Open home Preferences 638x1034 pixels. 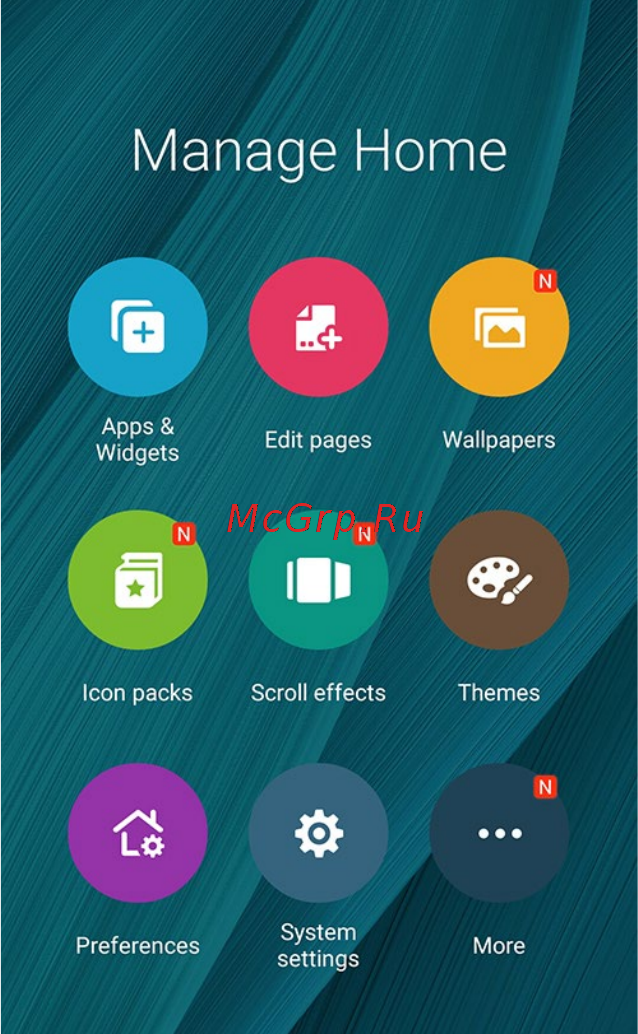138,833
